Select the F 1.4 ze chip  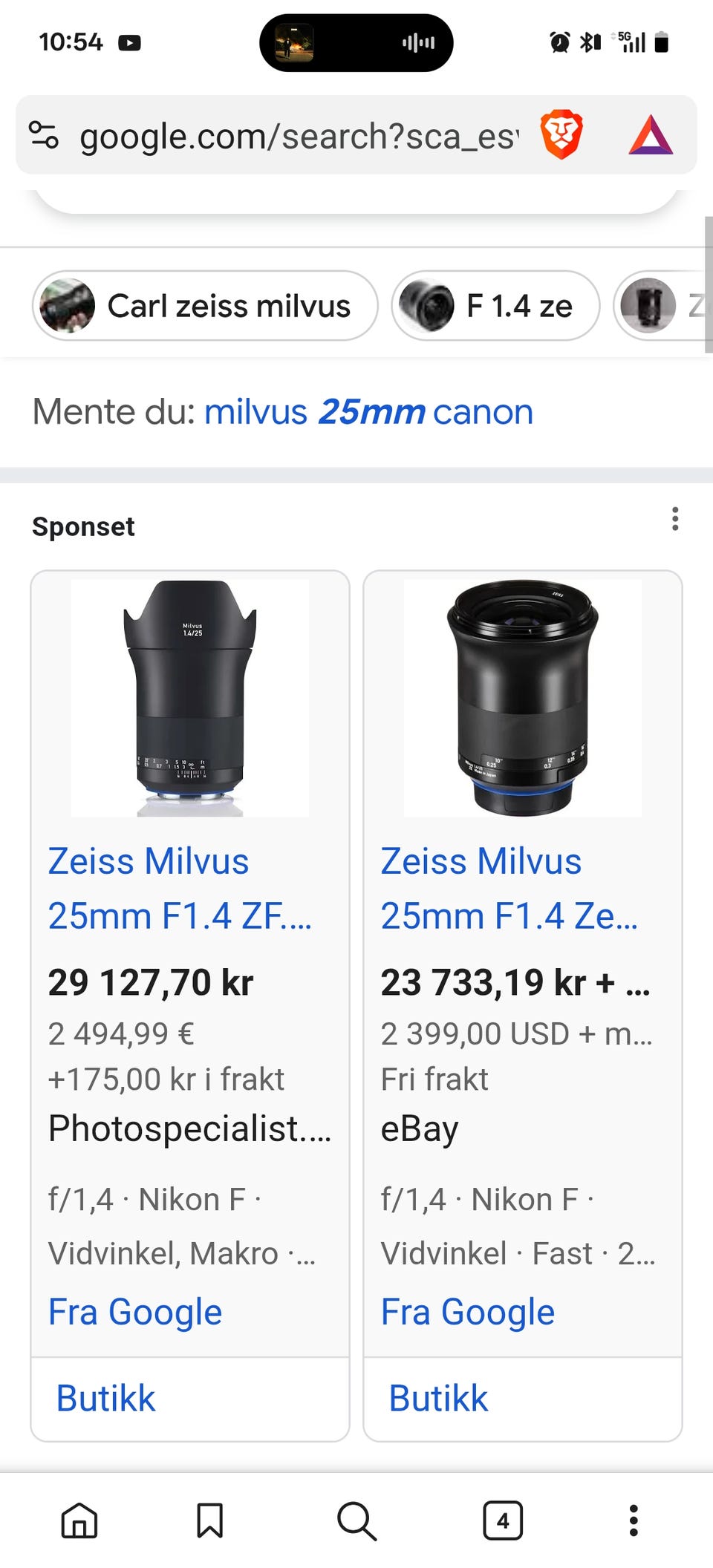coord(495,306)
